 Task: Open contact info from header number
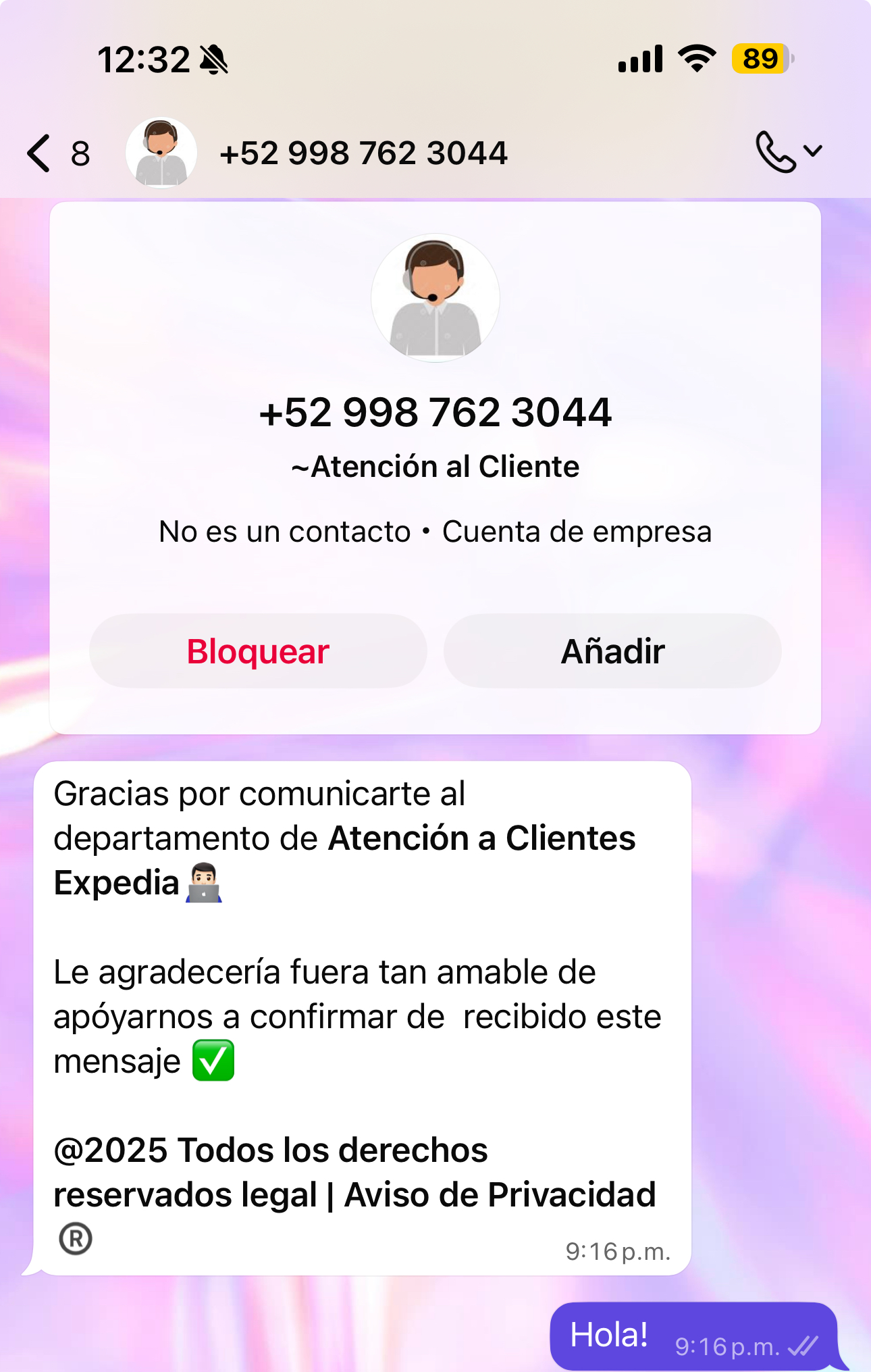coord(363,153)
